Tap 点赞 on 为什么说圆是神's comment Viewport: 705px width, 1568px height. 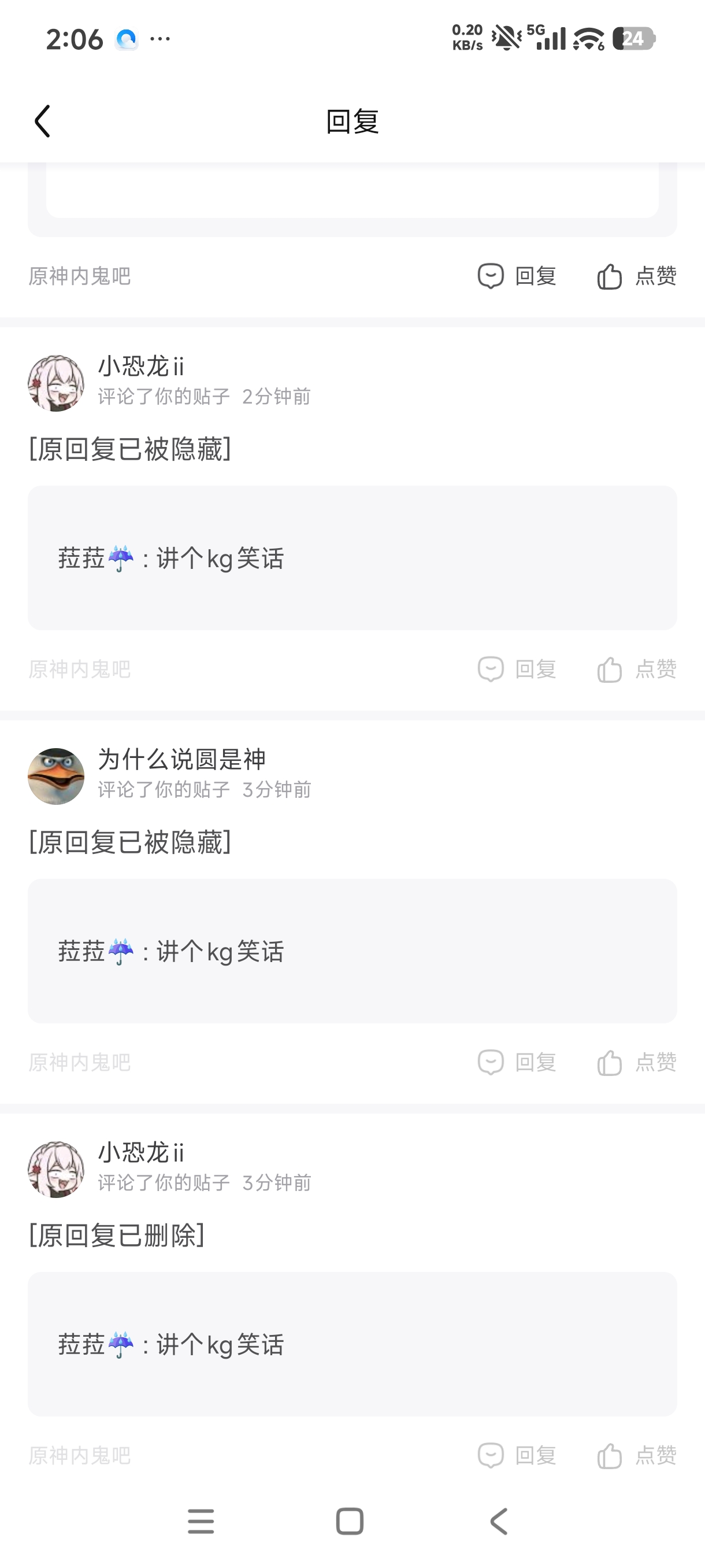(636, 1062)
